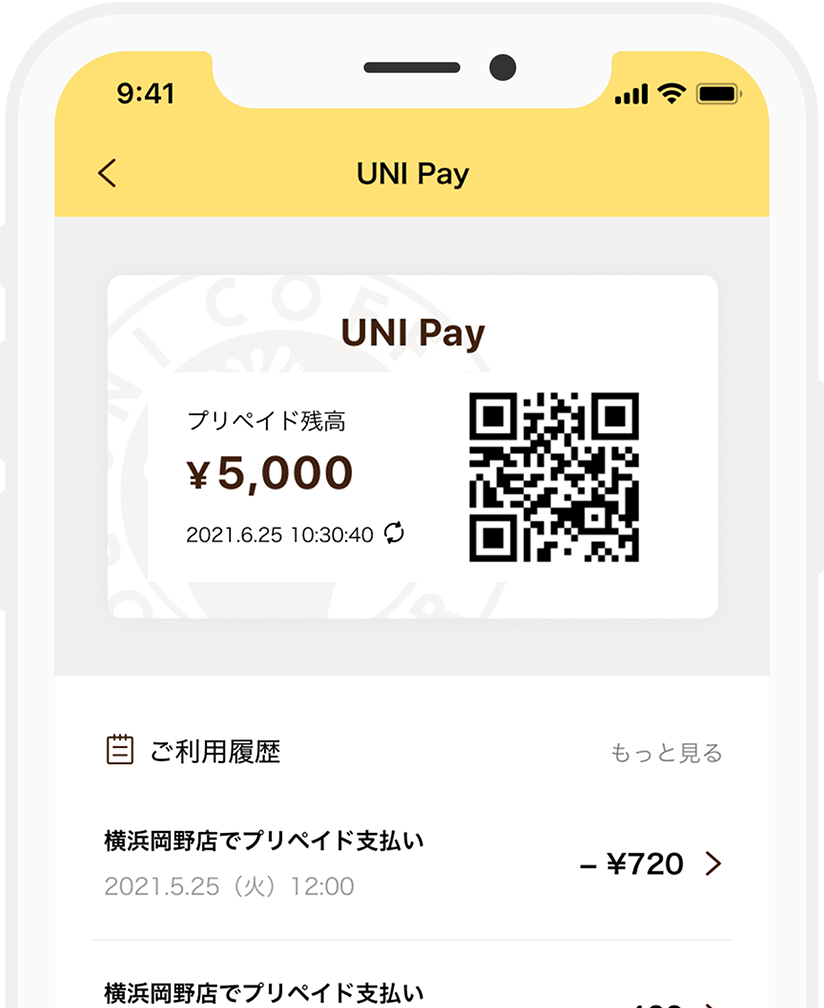824x1008 pixels.
Task: Expand the -¥720 transaction with its chevron
Action: click(x=713, y=864)
